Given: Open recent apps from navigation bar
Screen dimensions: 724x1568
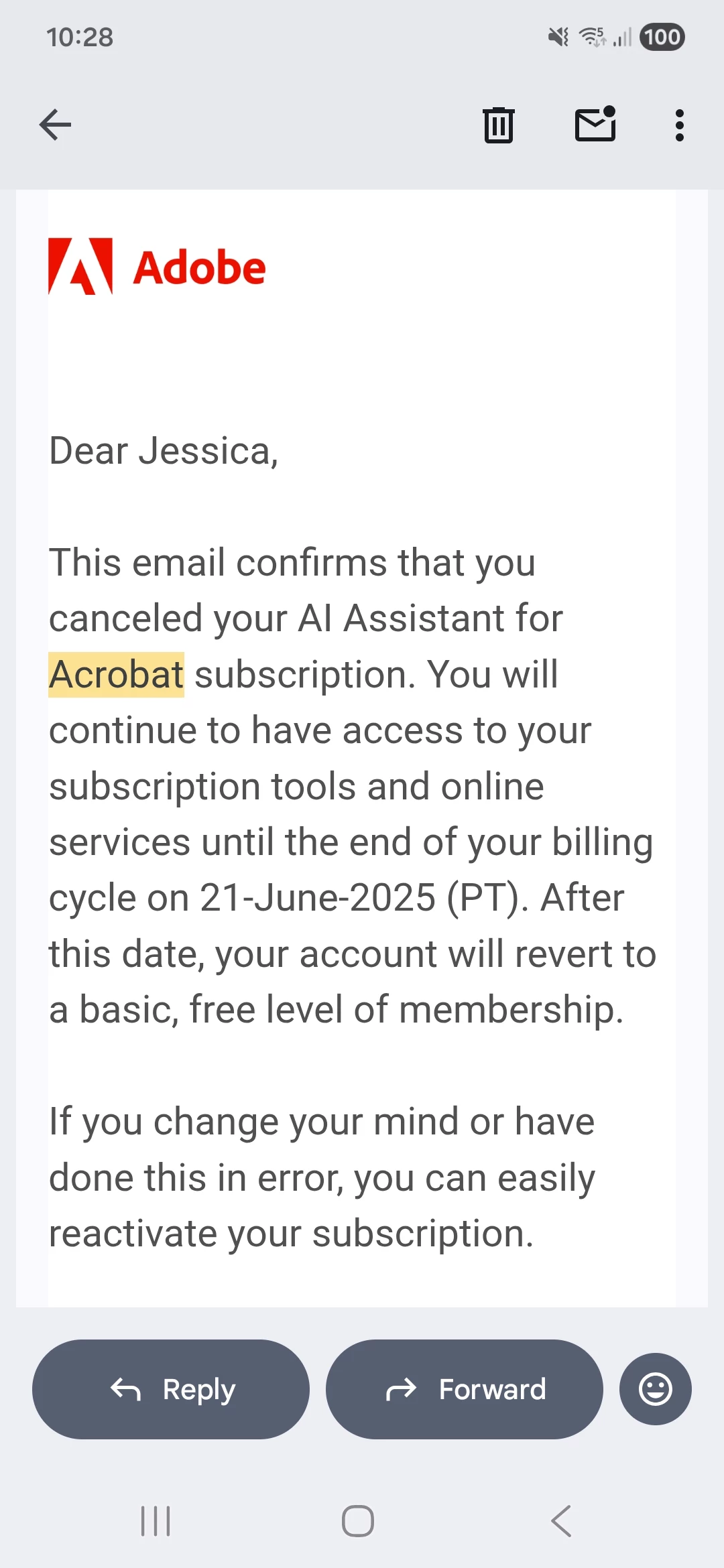Looking at the screenshot, I should pyautogui.click(x=156, y=1521).
